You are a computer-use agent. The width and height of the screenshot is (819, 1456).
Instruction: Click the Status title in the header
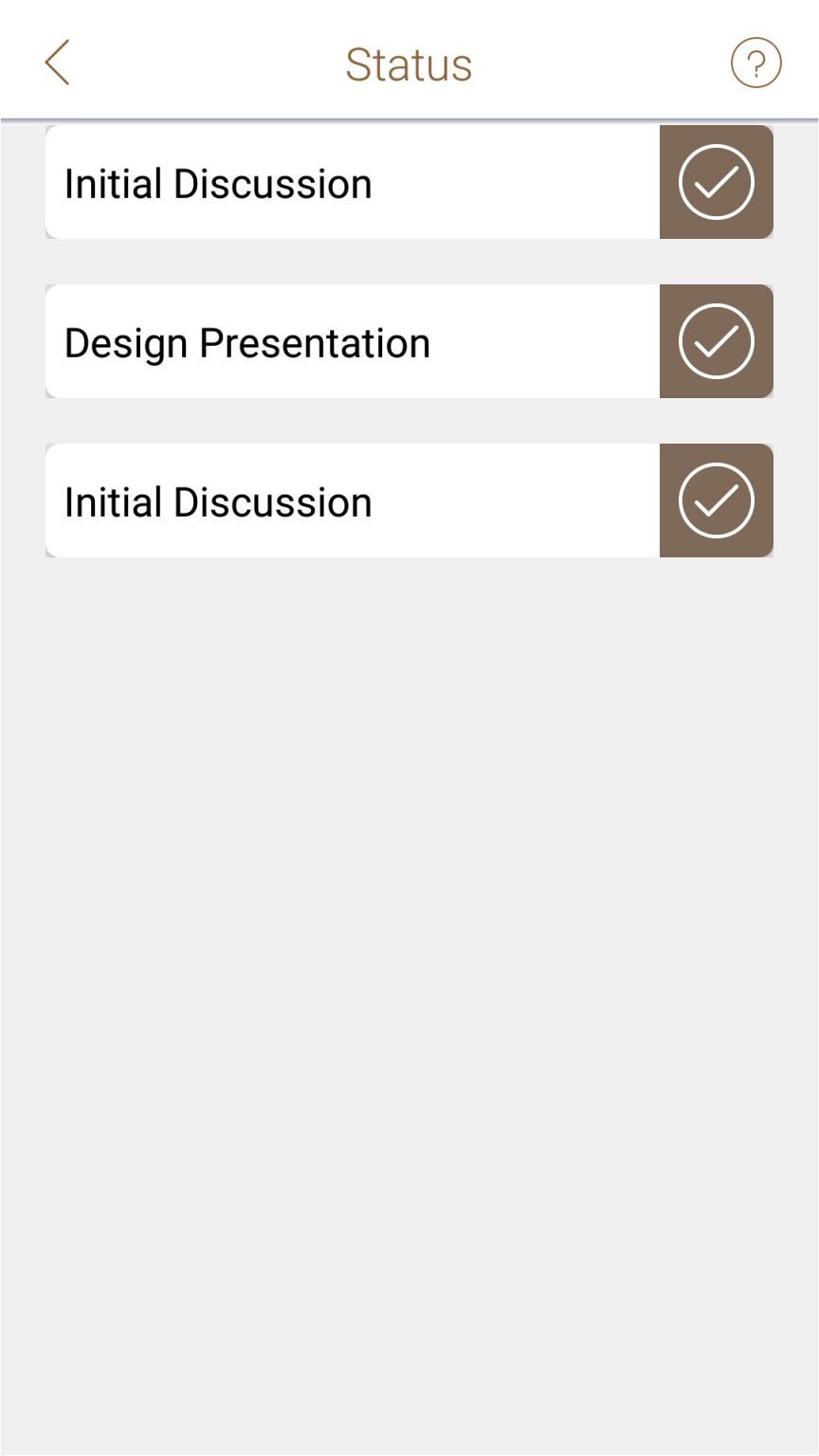[409, 63]
